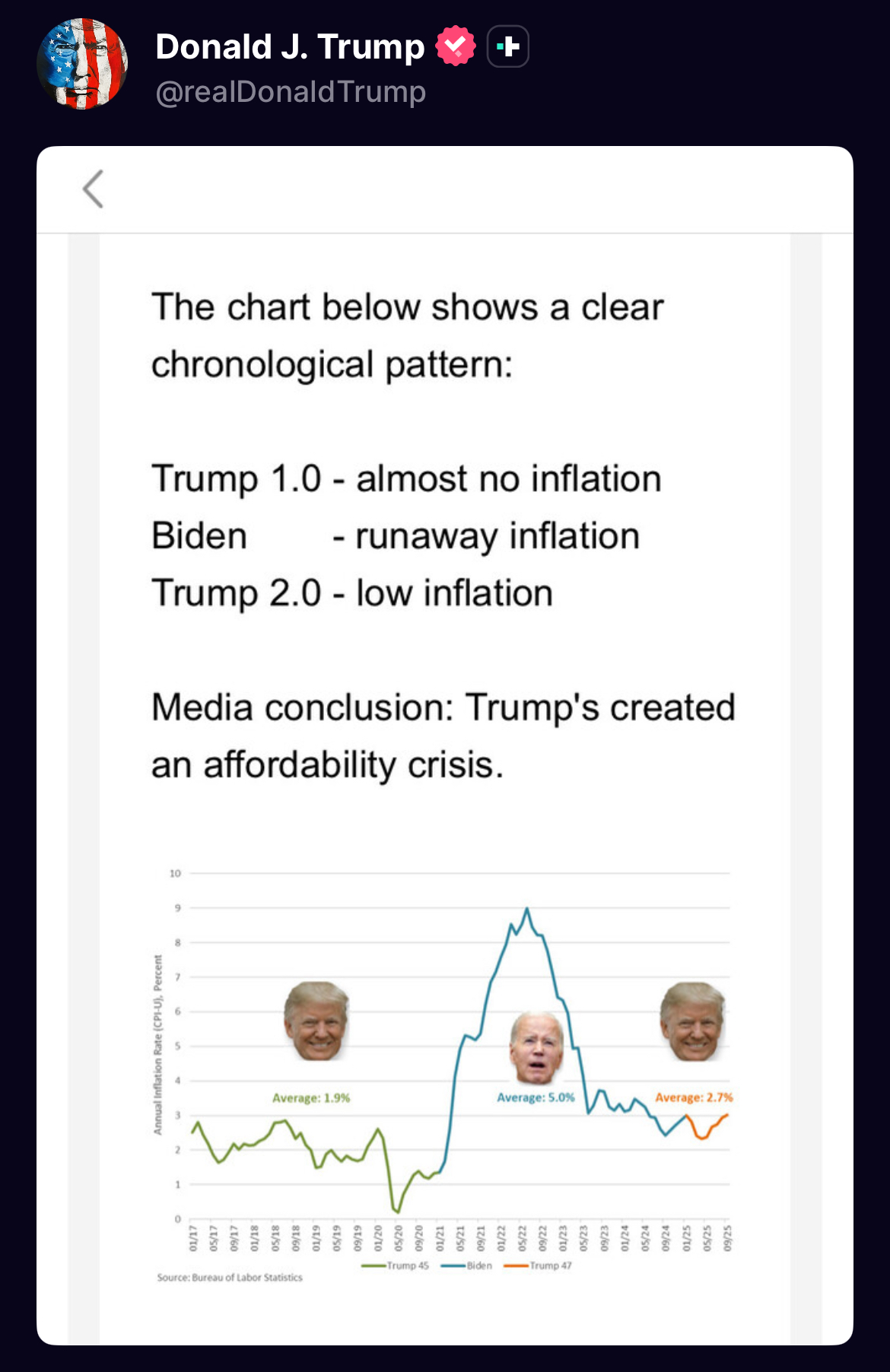Screen dimensions: 890x1372
Task: Follow the account with the plus button
Action: tap(507, 47)
